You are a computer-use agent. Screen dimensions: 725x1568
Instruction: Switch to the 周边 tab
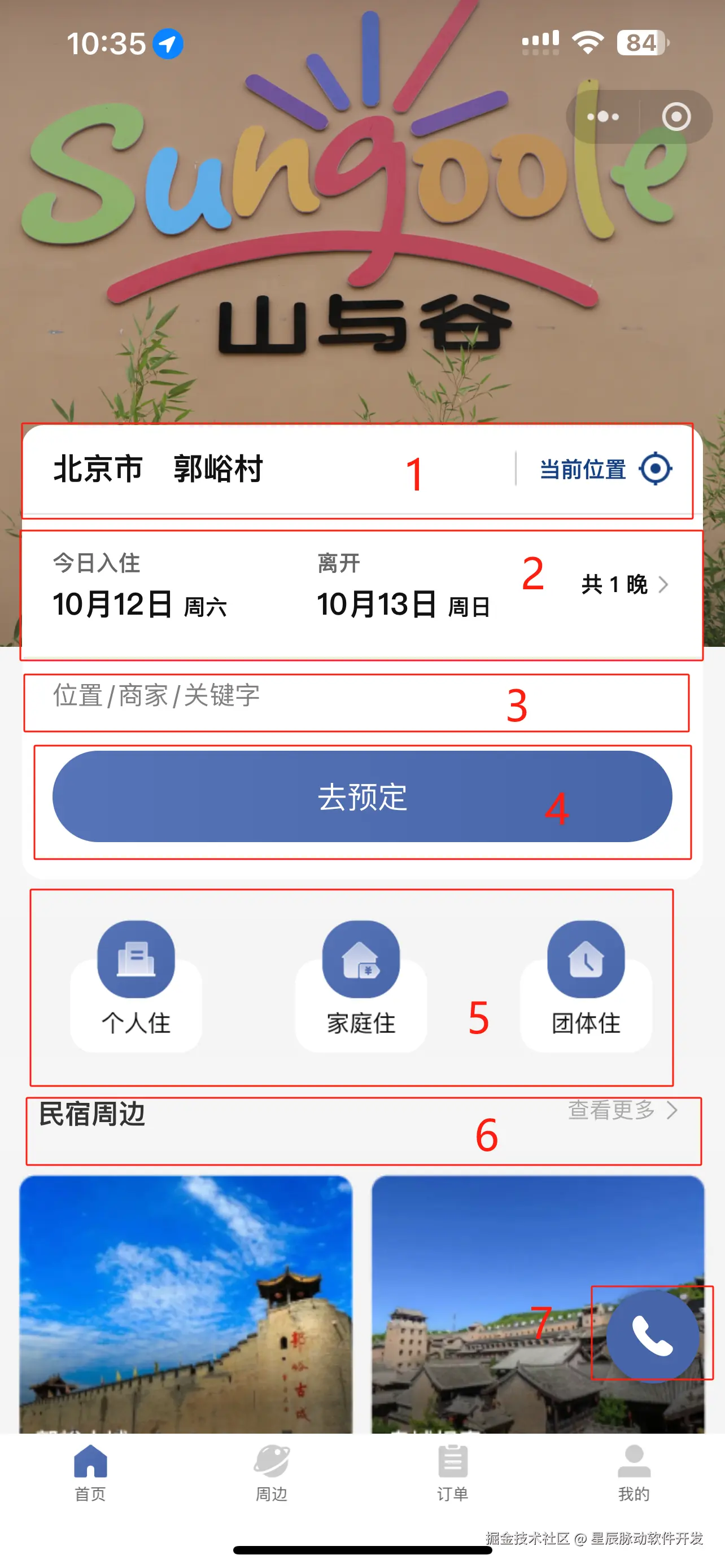click(x=272, y=1470)
